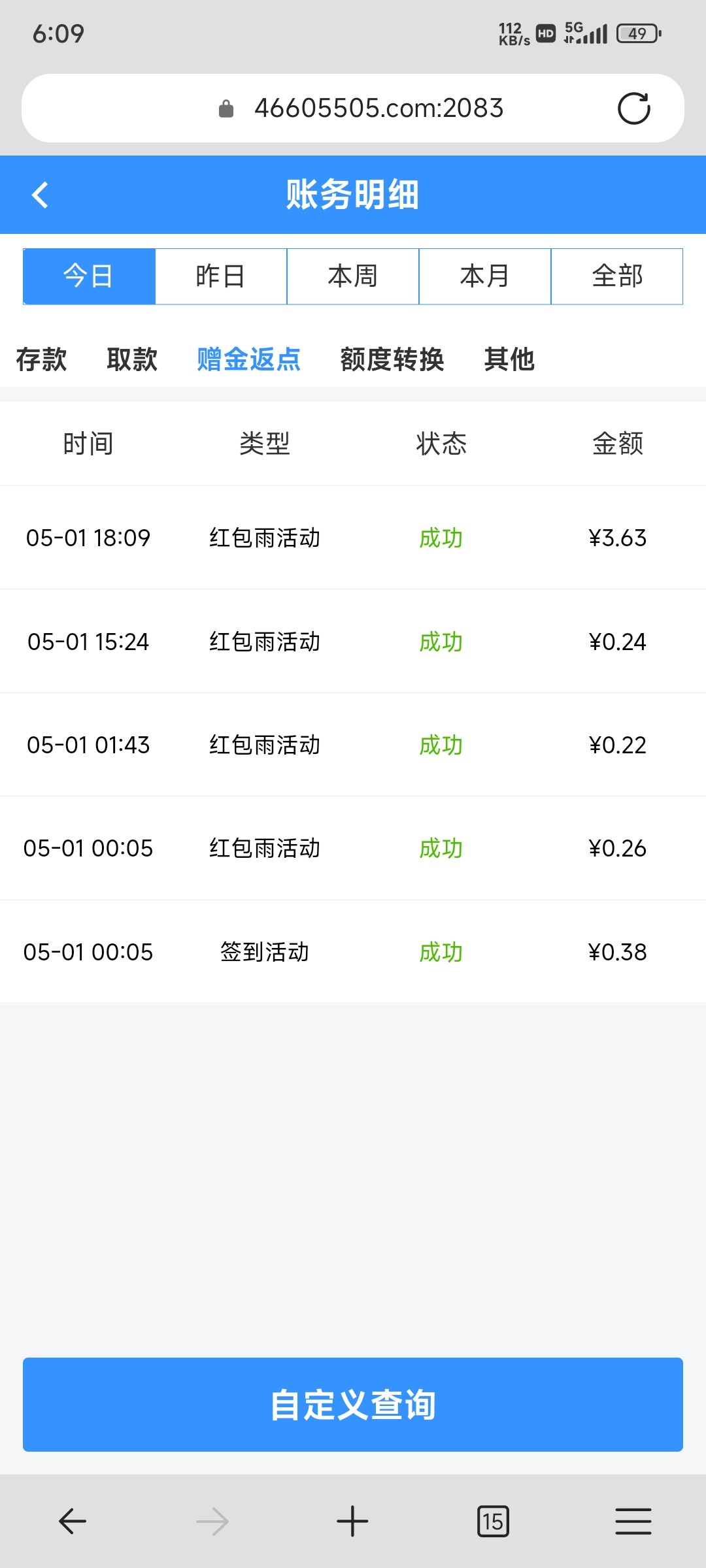Open the browser hamburger menu

coord(633,1521)
